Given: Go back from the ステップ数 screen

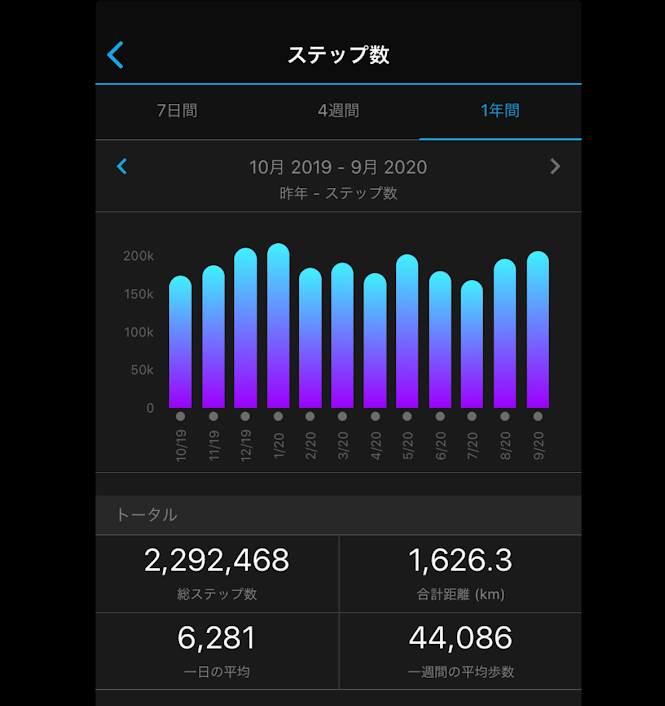Looking at the screenshot, I should click(x=116, y=54).
